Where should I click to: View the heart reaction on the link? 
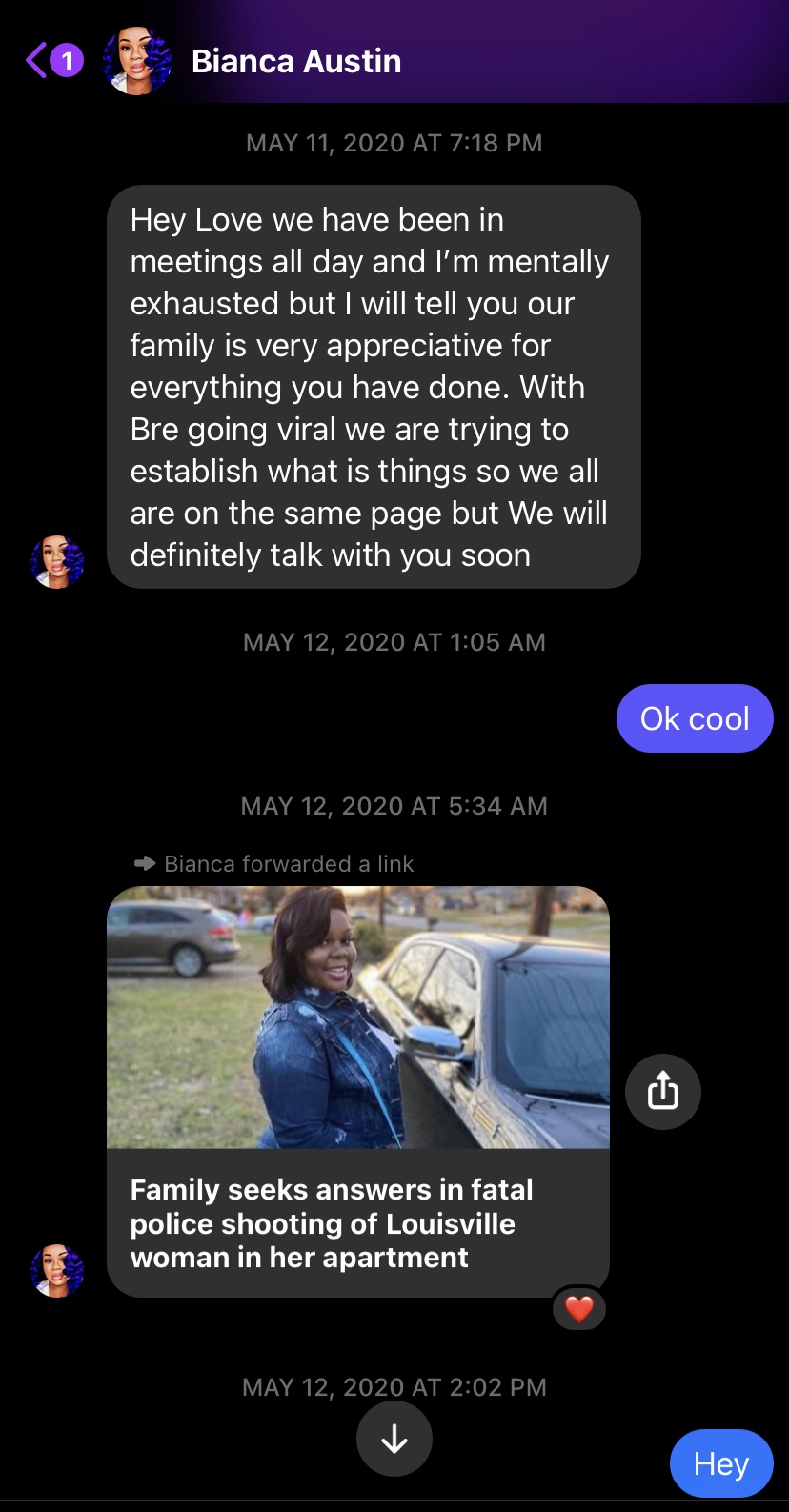(579, 1309)
